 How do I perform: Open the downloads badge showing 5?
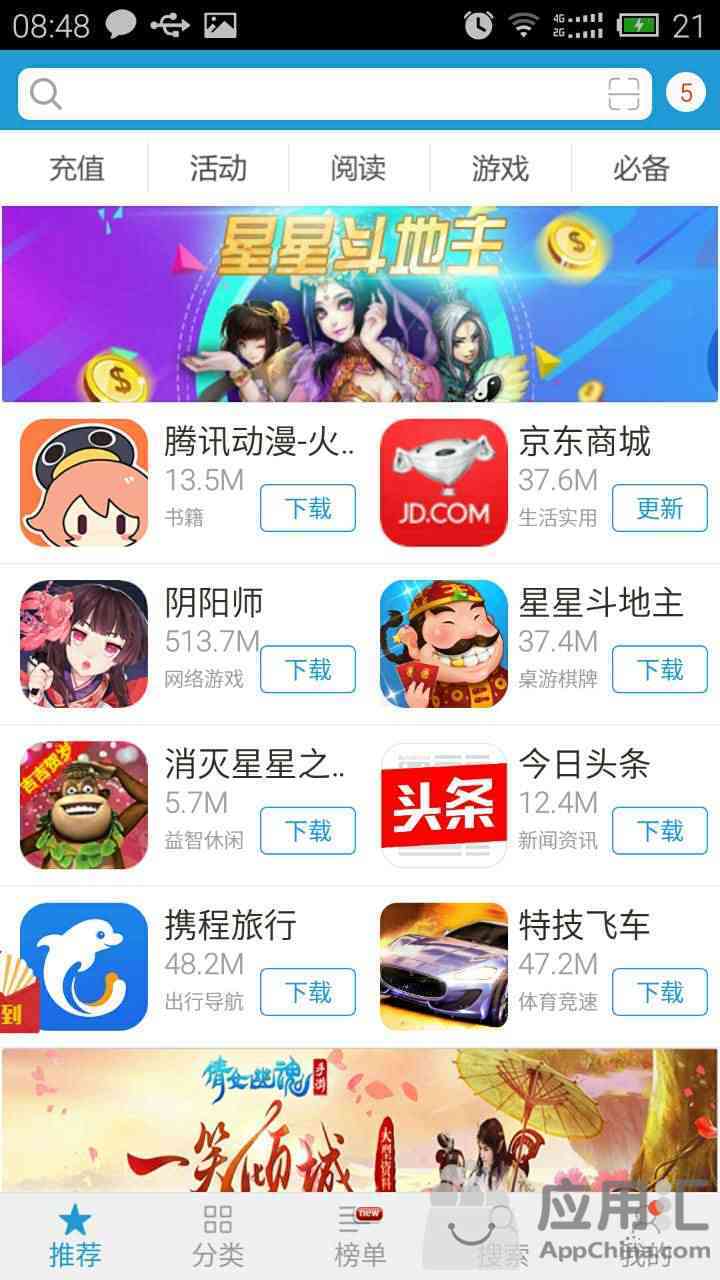(x=686, y=94)
